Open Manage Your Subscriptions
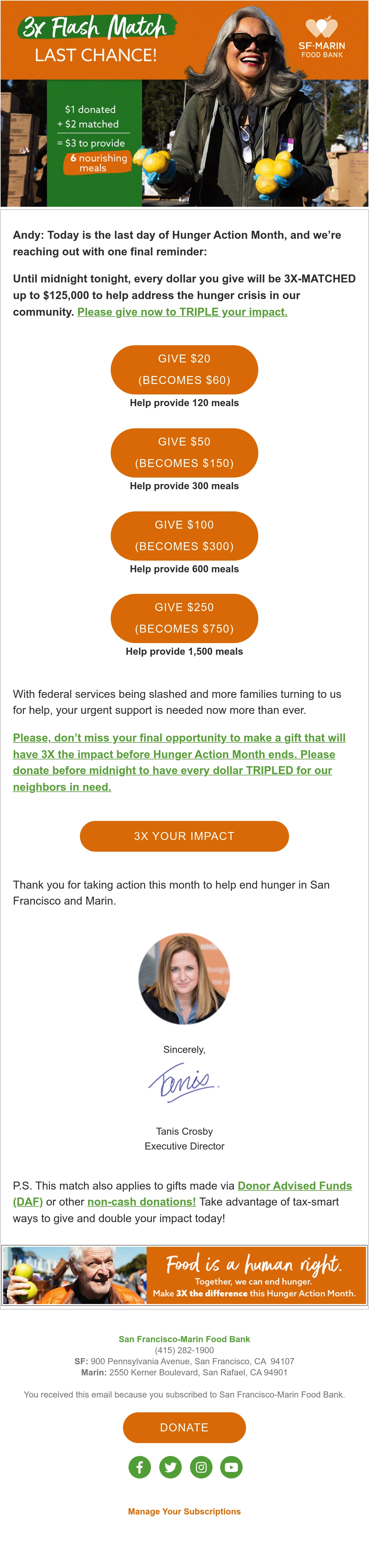 coord(184,1511)
